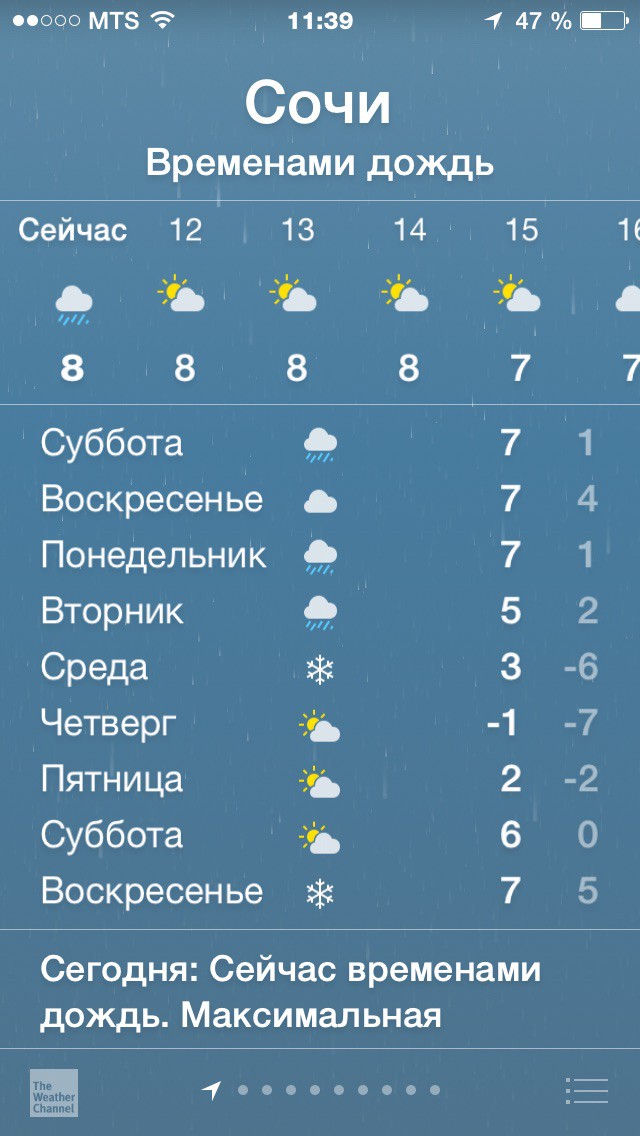Open the city list menu
This screenshot has width=640, height=1136.
[586, 1091]
